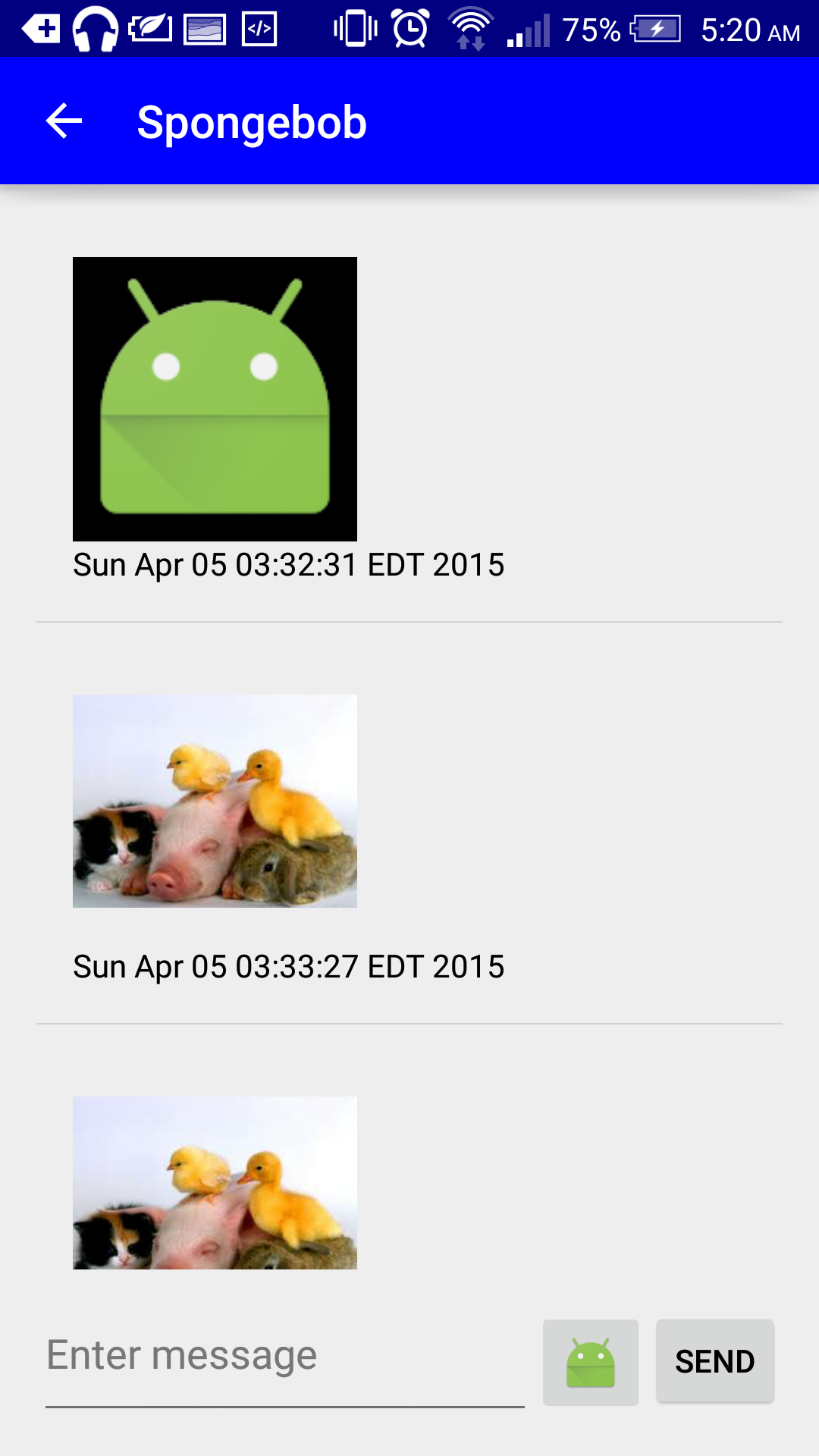The height and width of the screenshot is (1456, 819).
Task: Tap the SEND button
Action: [715, 1361]
